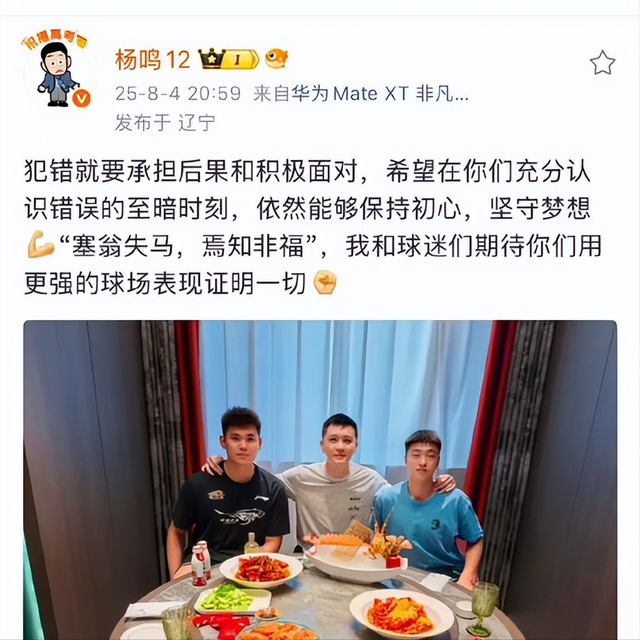This screenshot has width=640, height=640.
Task: Favorite this post with the star icon
Action: pos(602,63)
